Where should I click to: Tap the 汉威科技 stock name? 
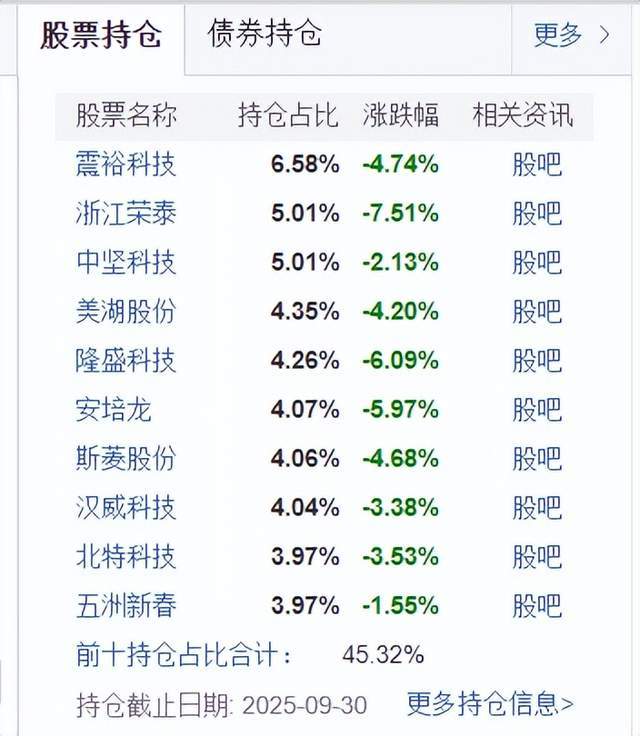point(126,507)
